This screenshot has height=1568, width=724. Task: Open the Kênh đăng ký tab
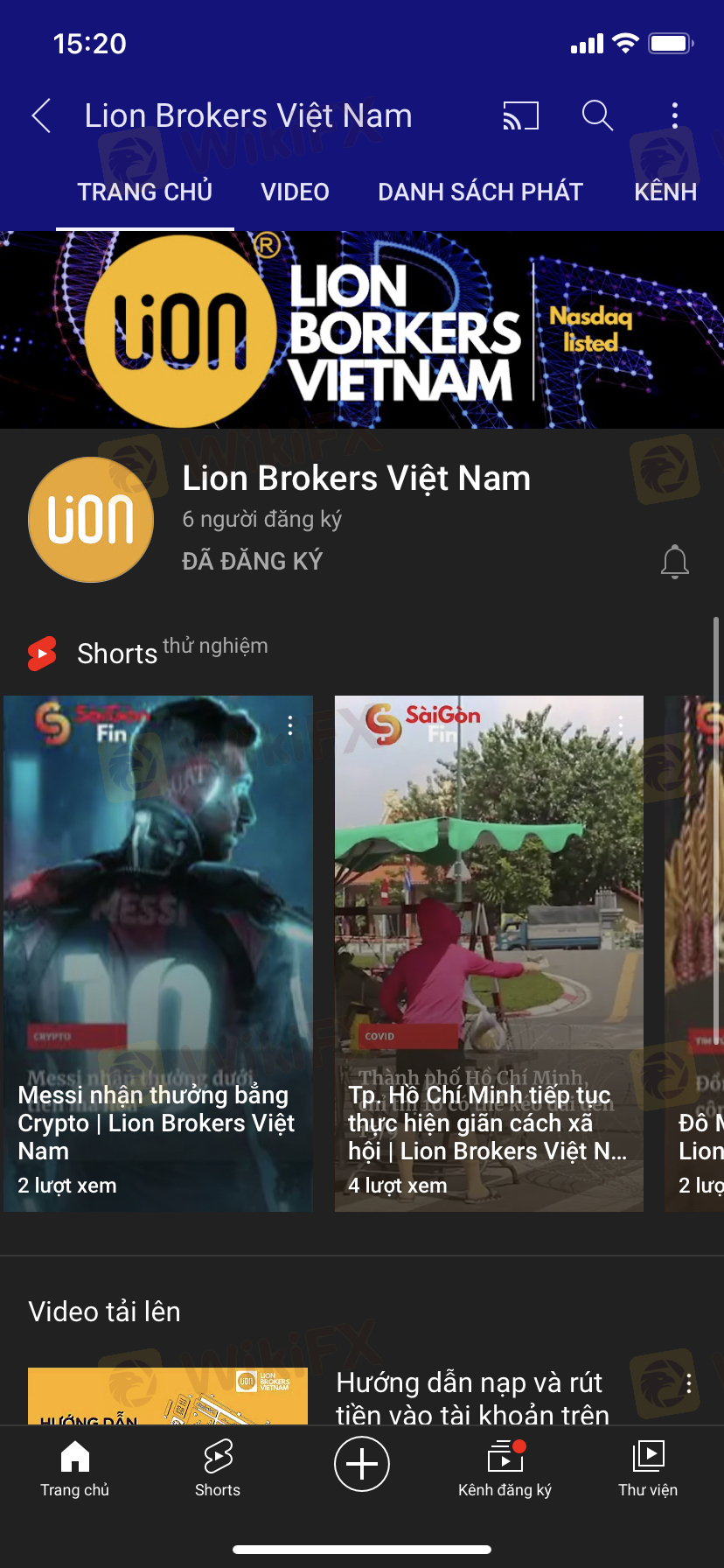click(505, 1467)
